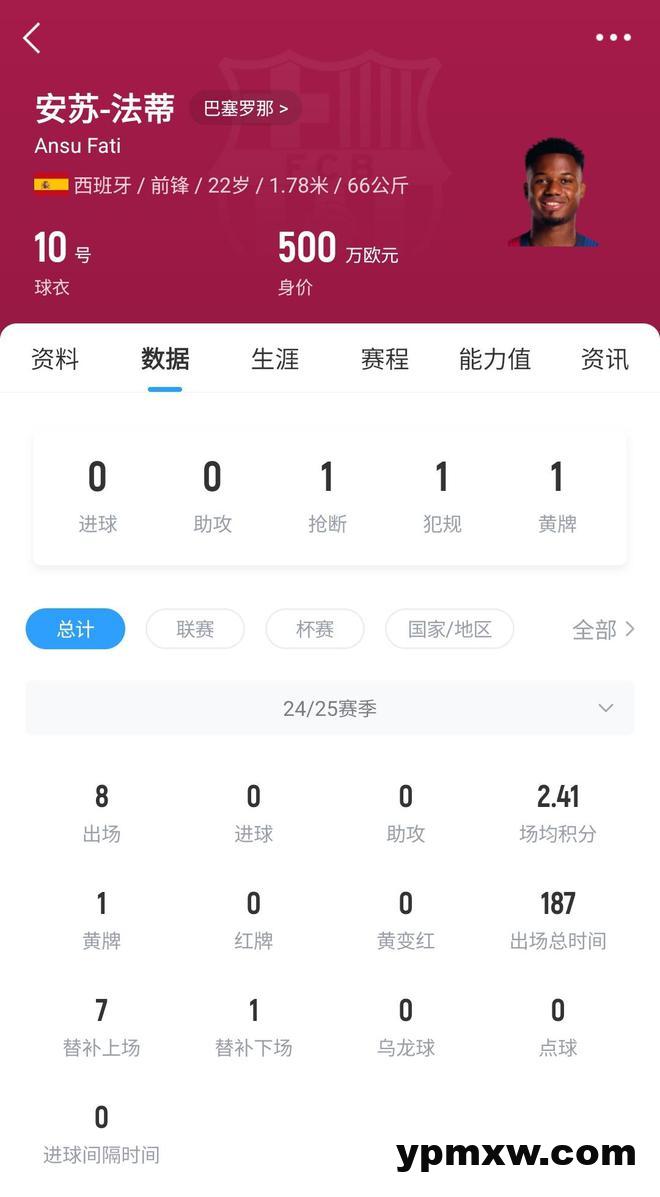Switch to the 生涯 tab
The width and height of the screenshot is (660, 1197).
coord(275,359)
